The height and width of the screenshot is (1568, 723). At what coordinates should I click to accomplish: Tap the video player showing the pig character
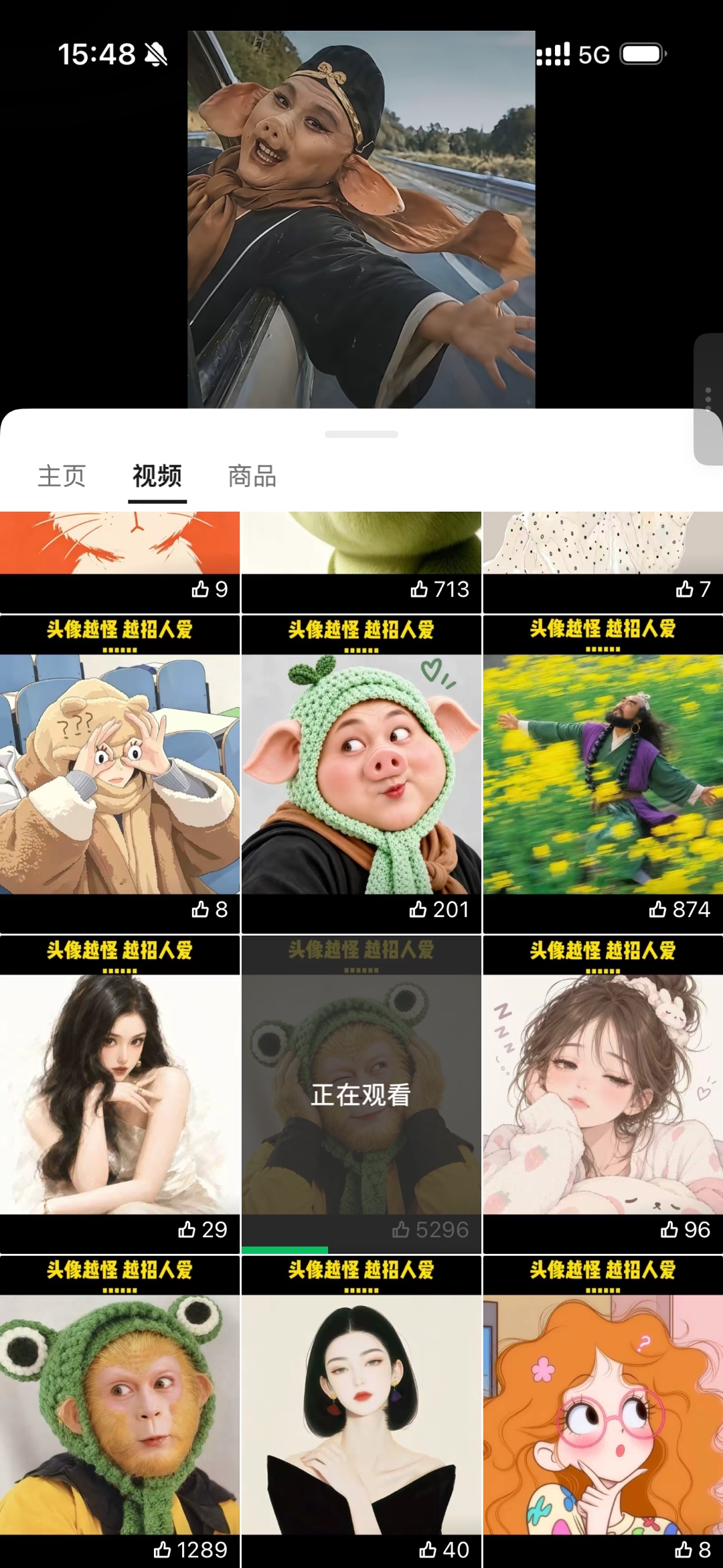pyautogui.click(x=361, y=219)
